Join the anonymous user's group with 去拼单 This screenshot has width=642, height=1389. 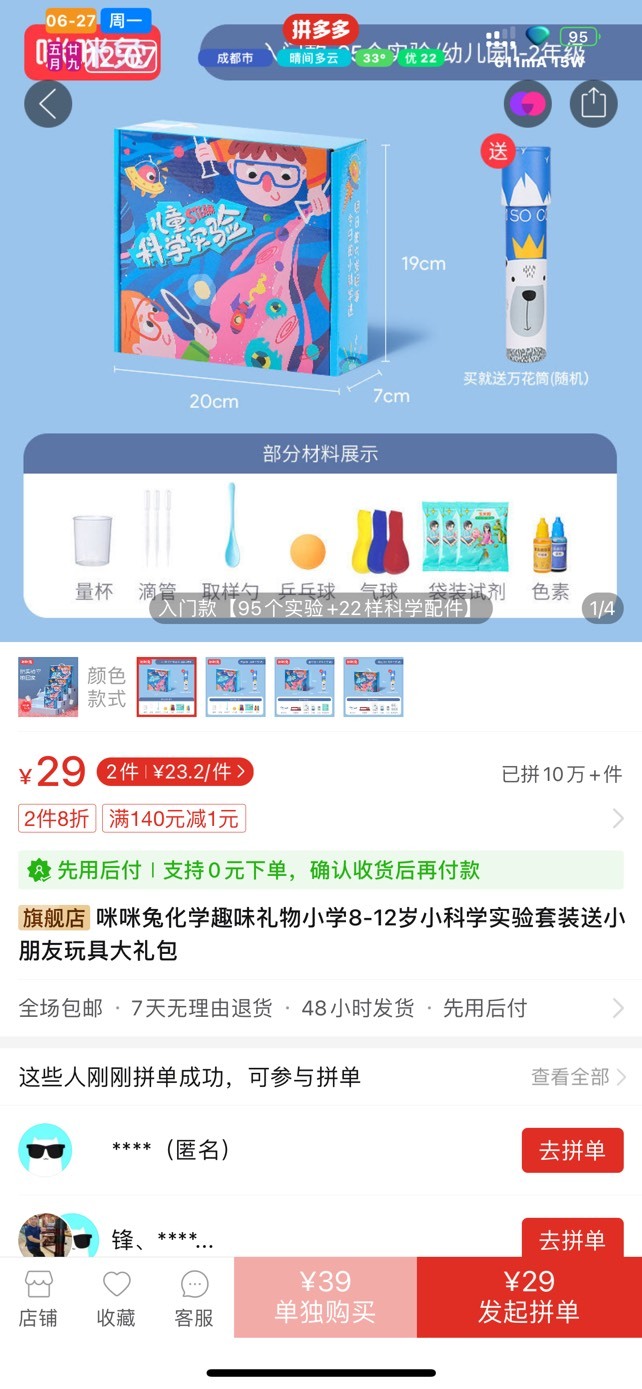pyautogui.click(x=573, y=1151)
